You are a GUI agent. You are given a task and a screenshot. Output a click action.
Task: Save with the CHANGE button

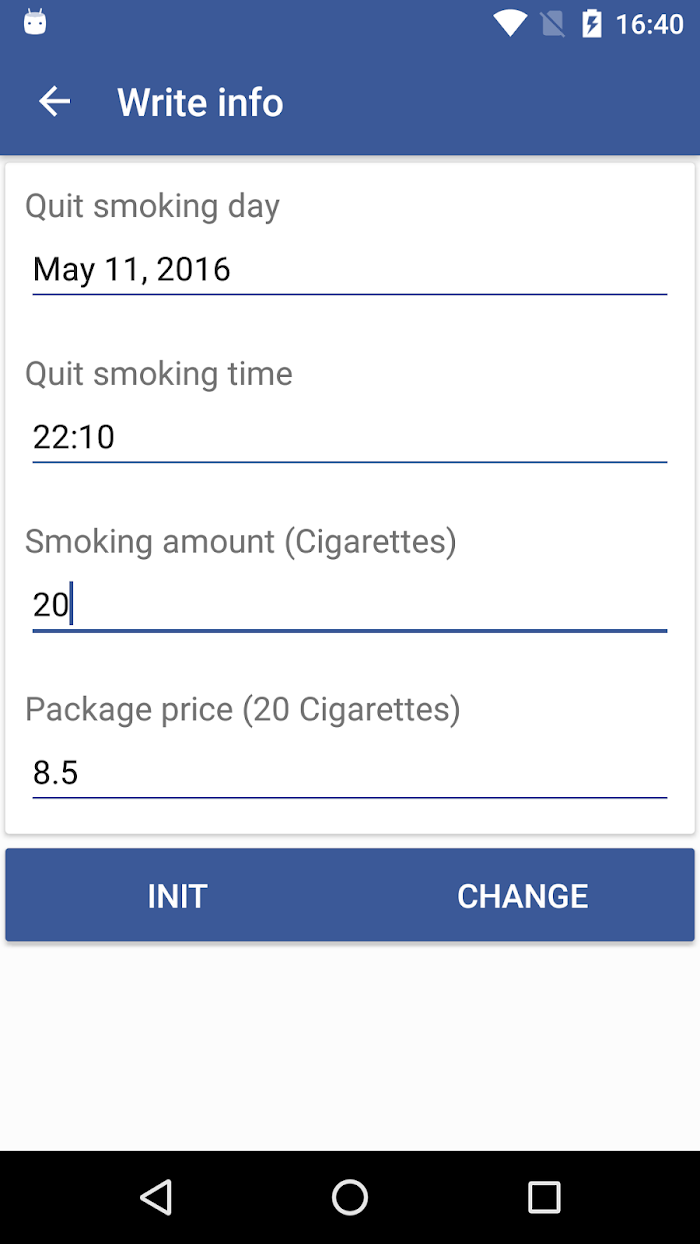522,896
